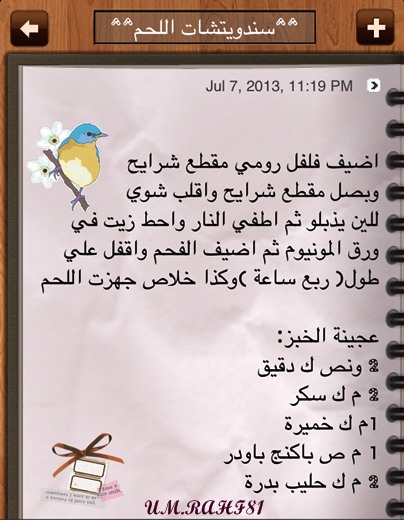Go back using the arrow button
This screenshot has height=520, width=404.
click(29, 28)
